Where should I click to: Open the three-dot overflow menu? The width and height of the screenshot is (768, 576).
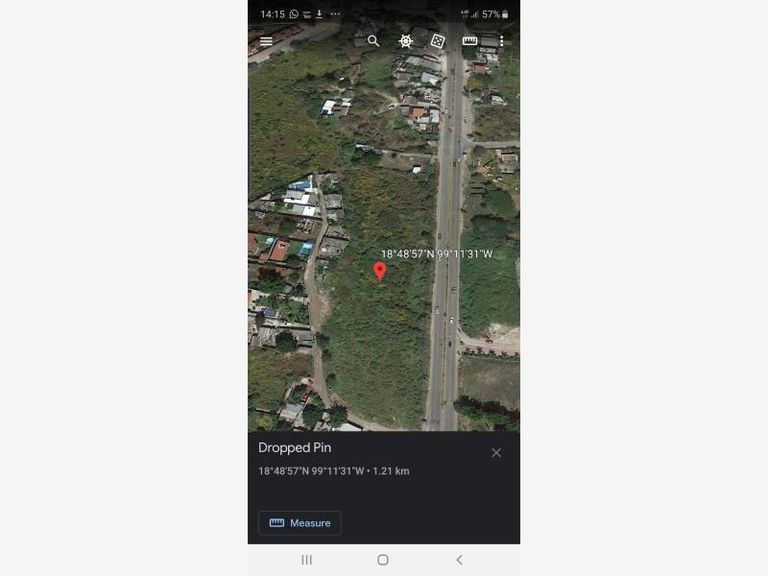click(x=502, y=41)
